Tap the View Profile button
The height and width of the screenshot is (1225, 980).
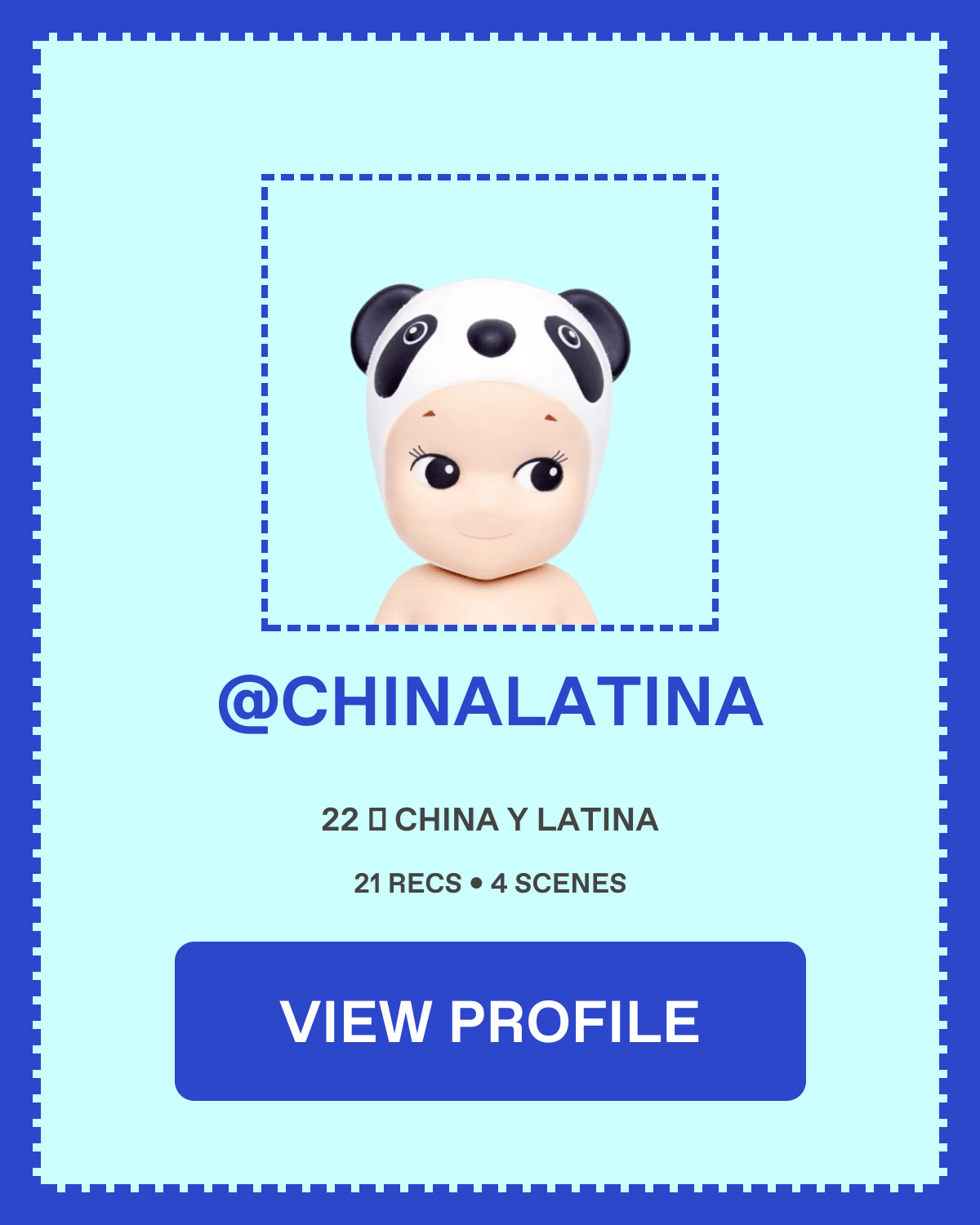[x=490, y=1021]
